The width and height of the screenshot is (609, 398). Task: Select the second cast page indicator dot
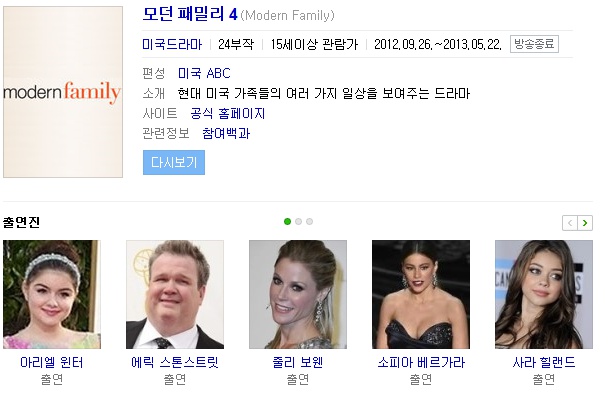(298, 221)
